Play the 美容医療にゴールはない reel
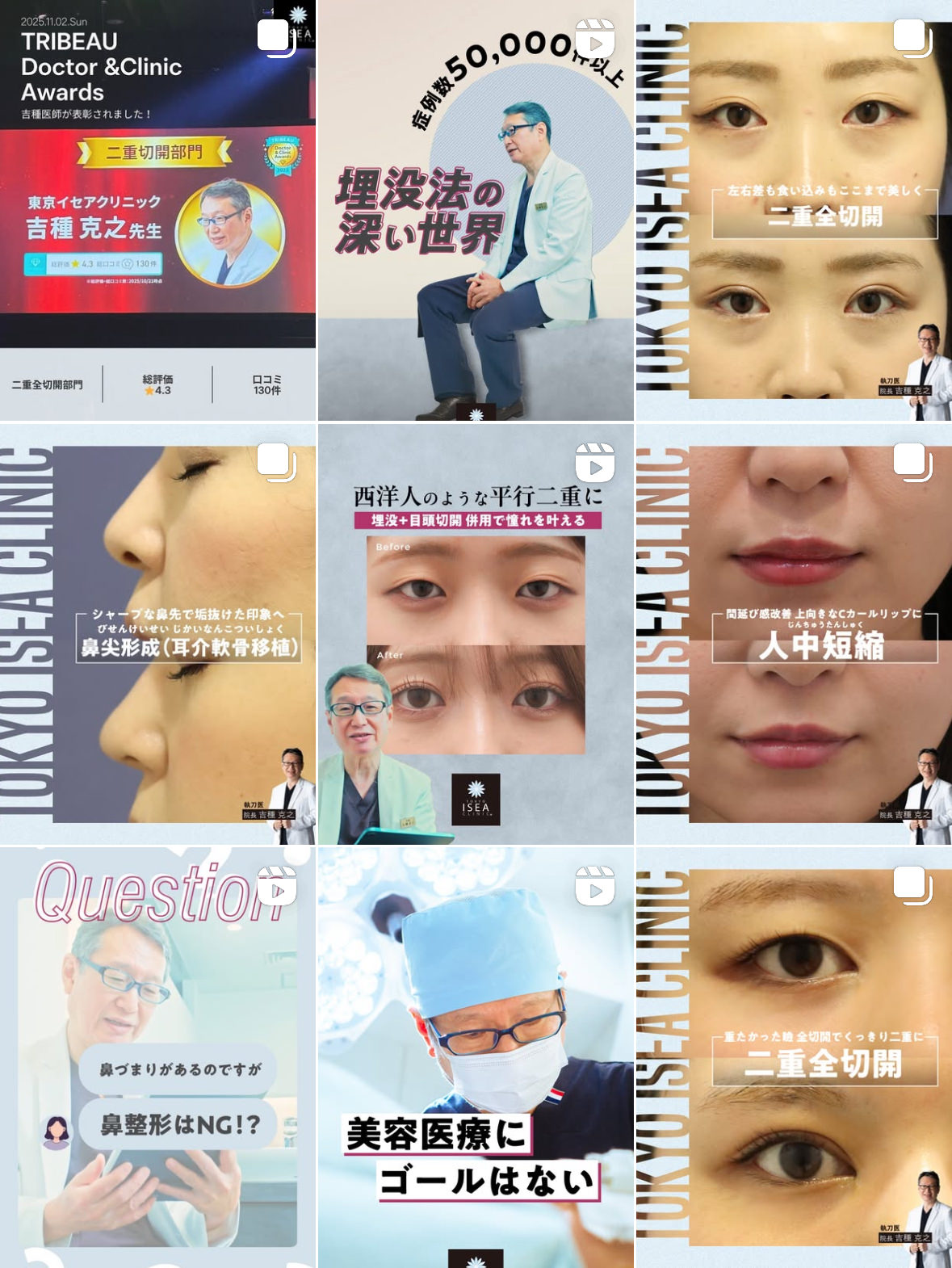Image resolution: width=952 pixels, height=1268 pixels. click(x=476, y=1058)
